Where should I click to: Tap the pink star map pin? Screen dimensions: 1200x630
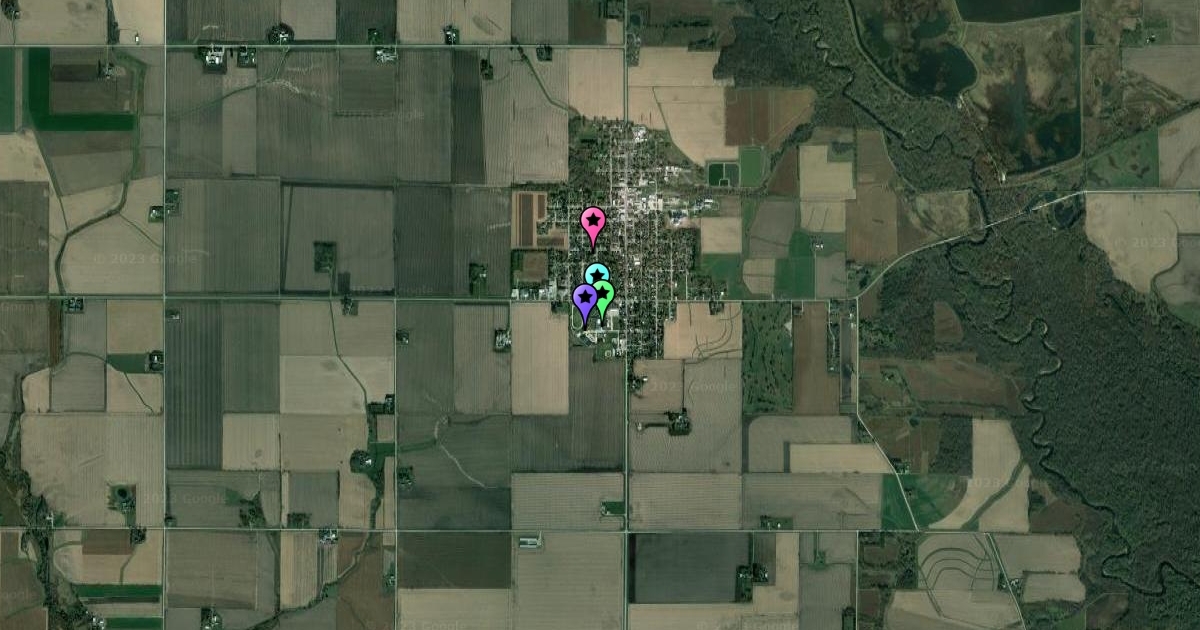[593, 220]
